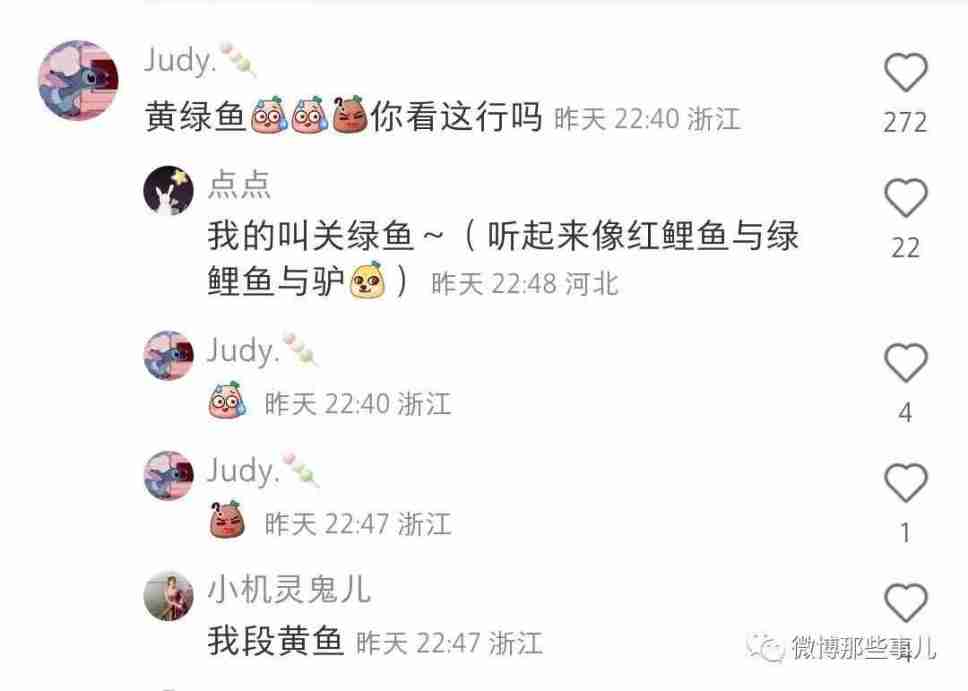Open Judy's profile from the top comment avatar
This screenshot has height=691, width=968.
click(x=78, y=80)
